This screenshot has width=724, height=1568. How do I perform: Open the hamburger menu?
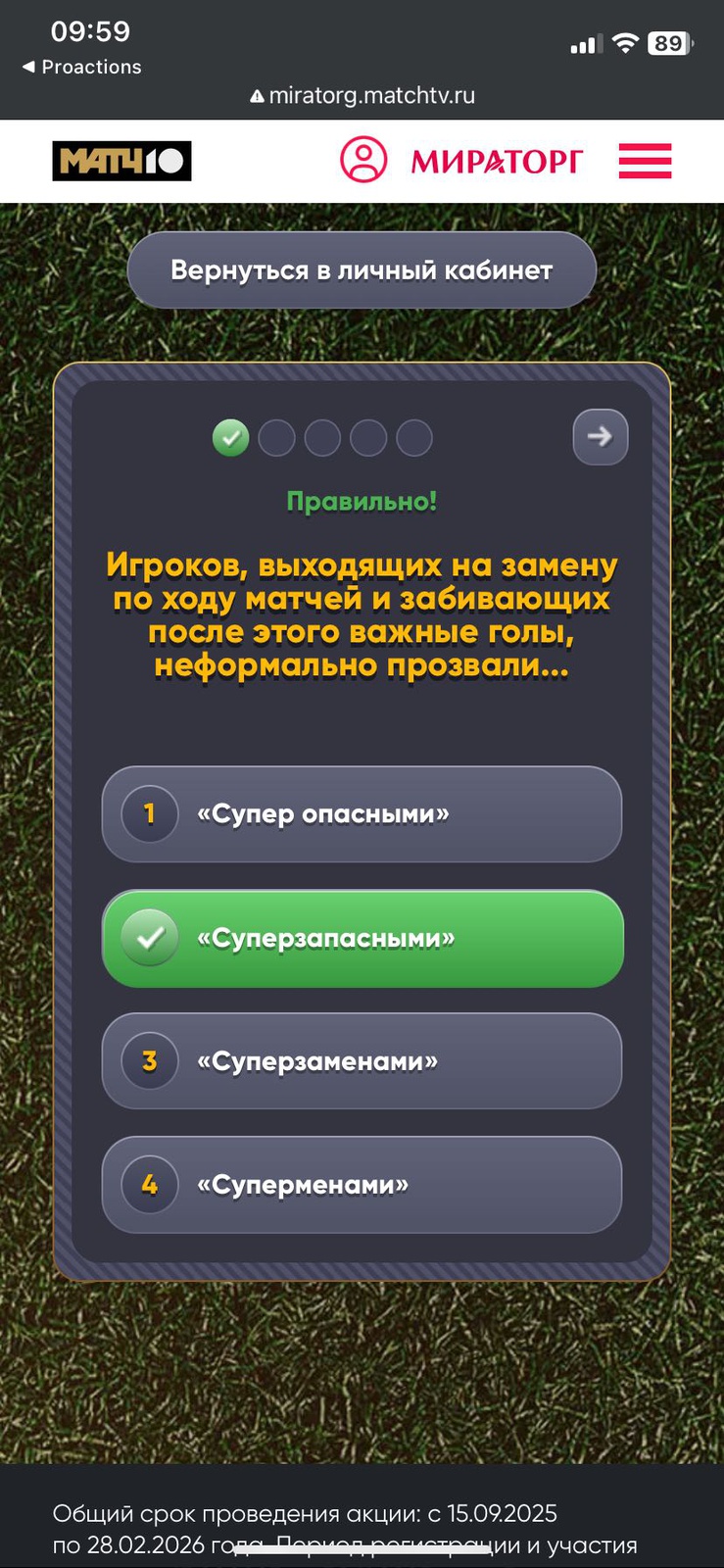tap(645, 161)
